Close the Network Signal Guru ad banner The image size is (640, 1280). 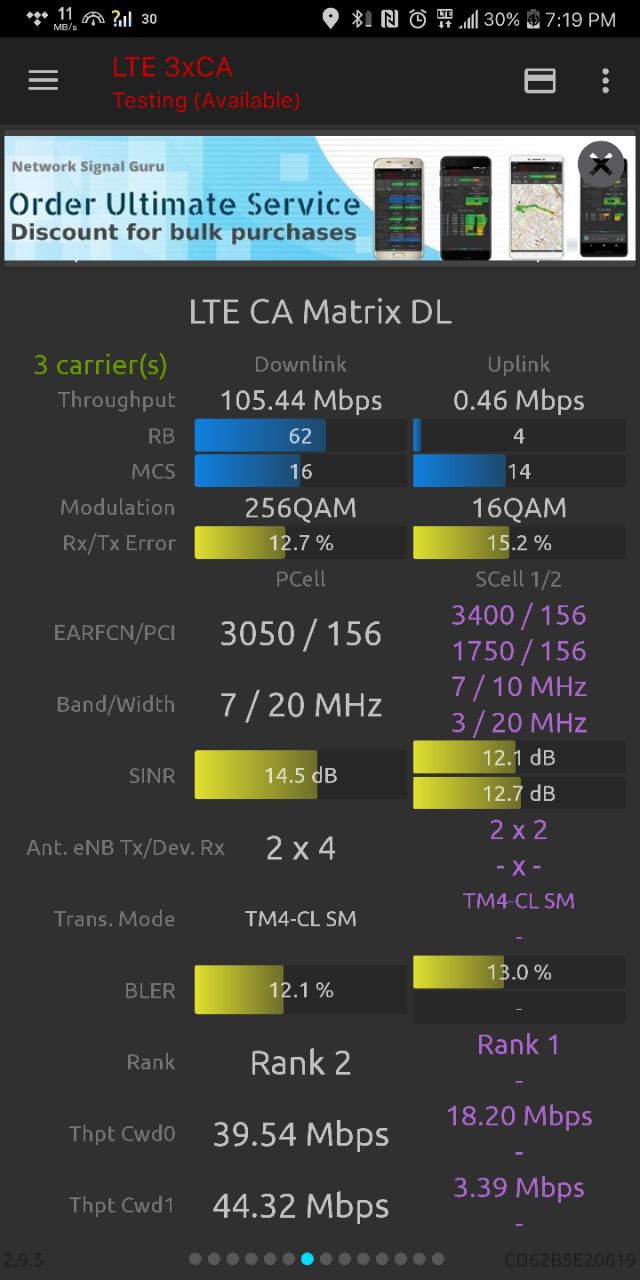(x=601, y=164)
